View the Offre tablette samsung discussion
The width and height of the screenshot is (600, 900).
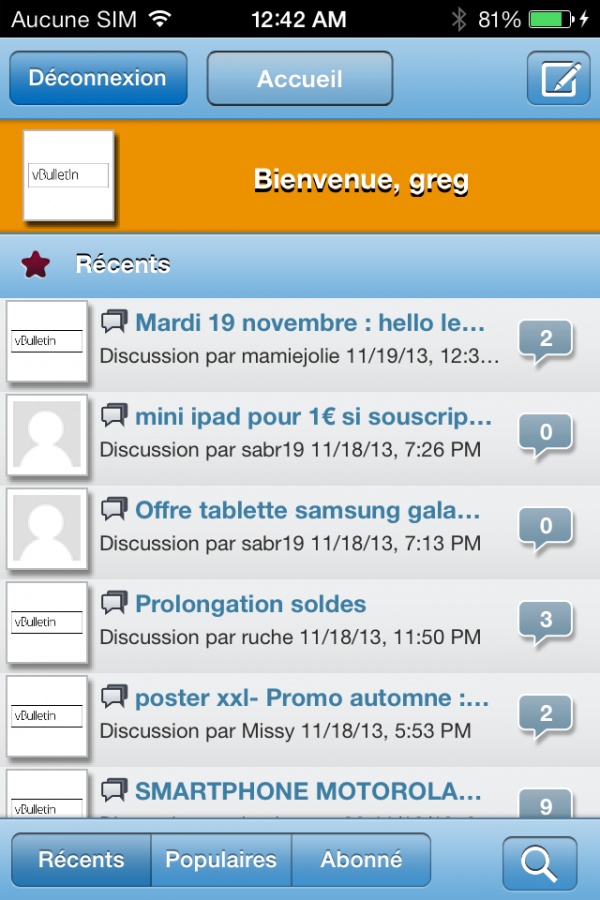pyautogui.click(x=308, y=510)
